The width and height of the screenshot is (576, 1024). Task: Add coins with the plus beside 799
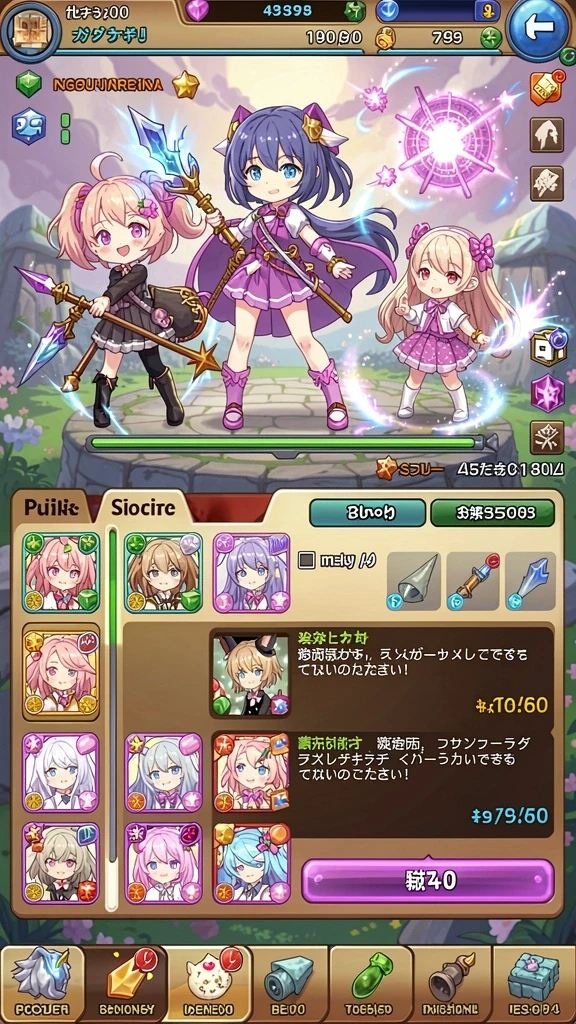pos(491,38)
